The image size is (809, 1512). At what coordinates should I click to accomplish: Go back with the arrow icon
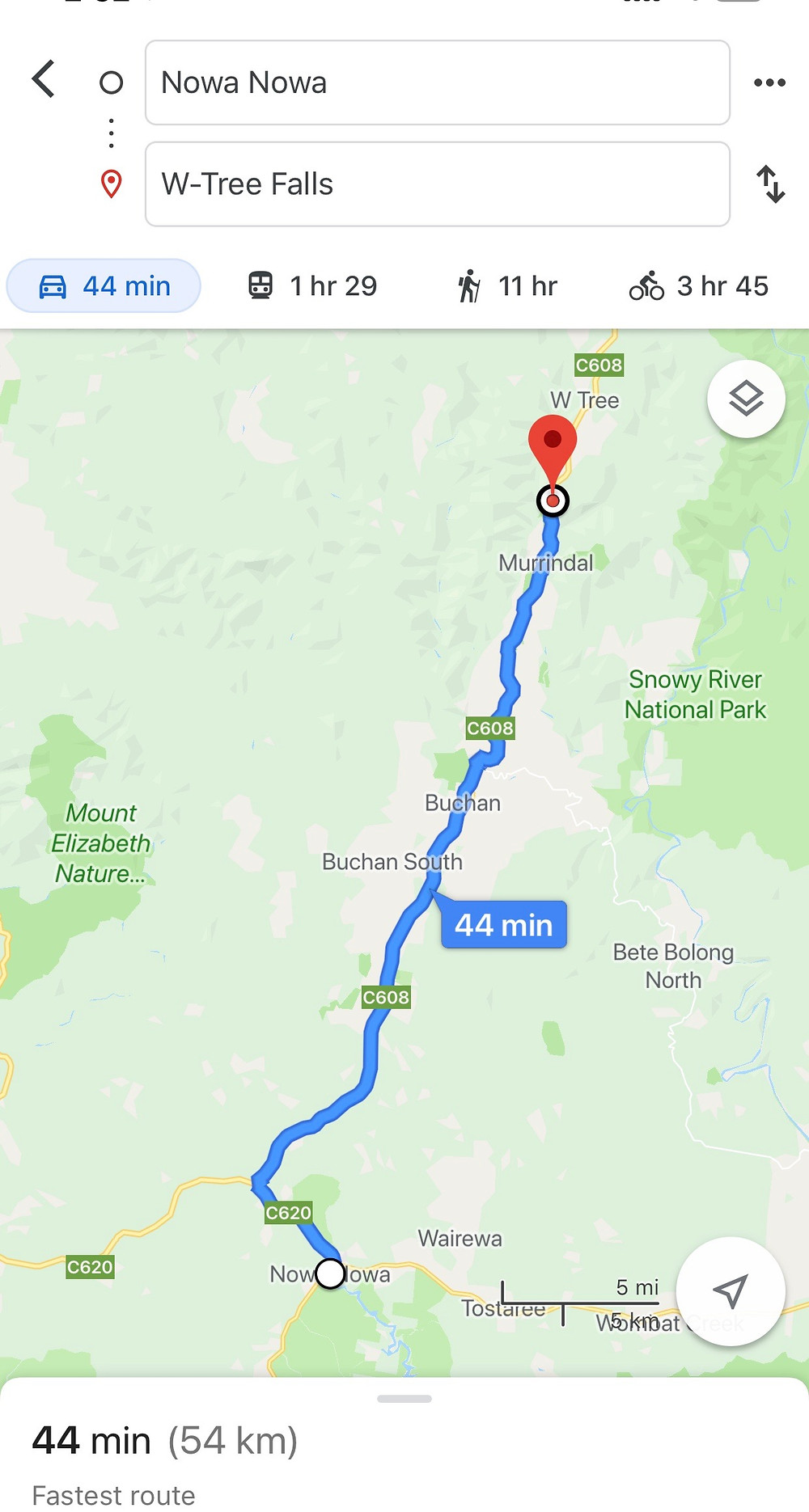pyautogui.click(x=44, y=79)
